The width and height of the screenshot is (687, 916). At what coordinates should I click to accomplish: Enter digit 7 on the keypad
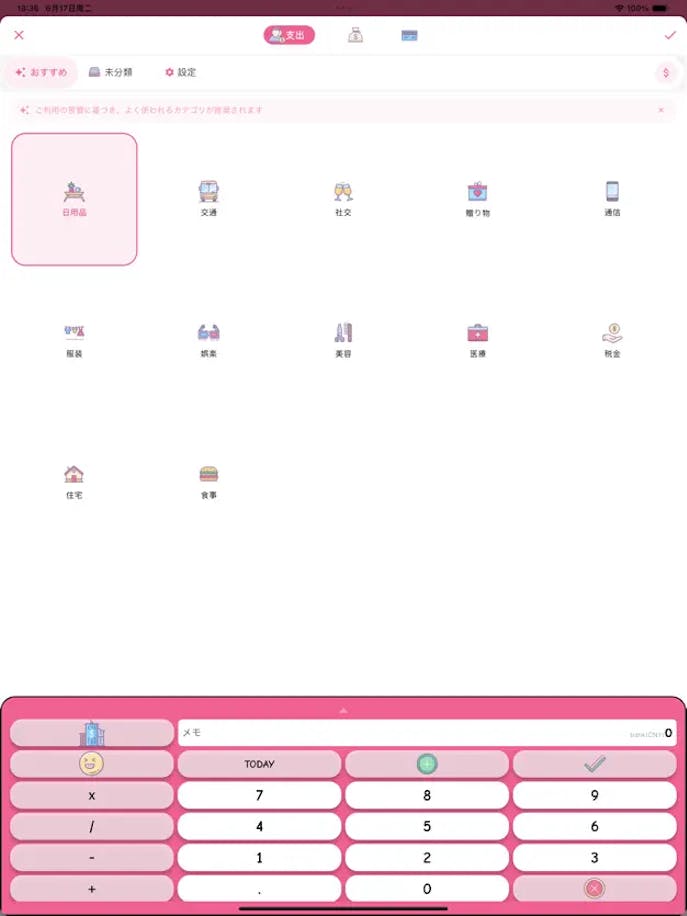259,796
